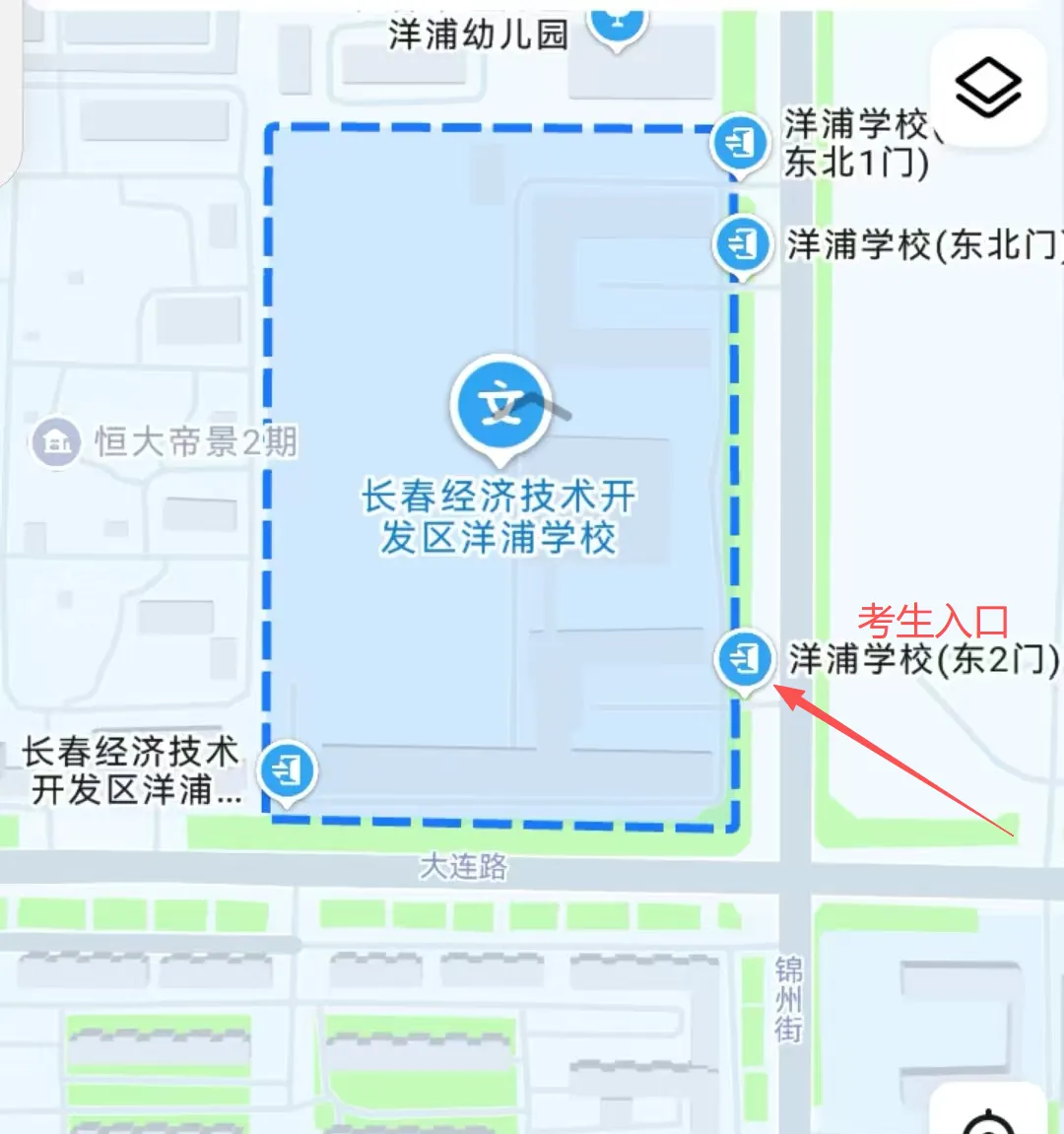Click the 洋浦幼儿园 entrance marker icon

pyautogui.click(x=617, y=20)
